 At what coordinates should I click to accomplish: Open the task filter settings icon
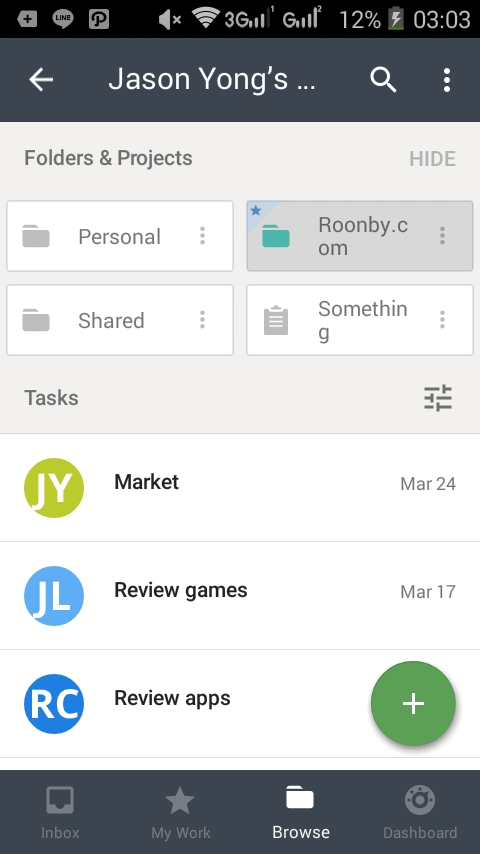438,398
